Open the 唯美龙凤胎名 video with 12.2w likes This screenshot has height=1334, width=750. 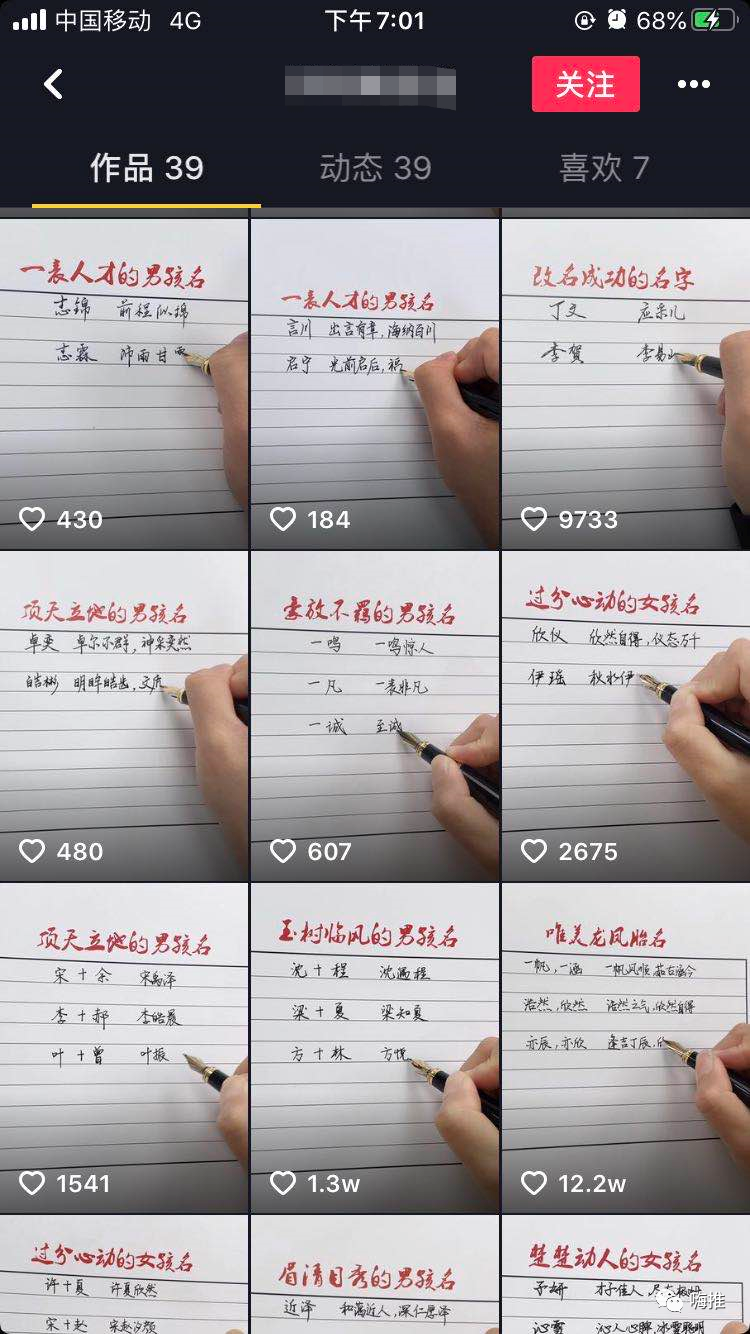tap(626, 1047)
